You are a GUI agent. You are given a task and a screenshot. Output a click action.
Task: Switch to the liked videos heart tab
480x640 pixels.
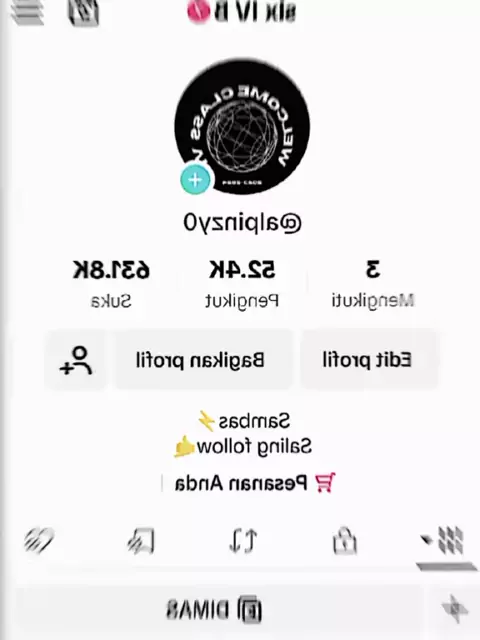pyautogui.click(x=39, y=540)
